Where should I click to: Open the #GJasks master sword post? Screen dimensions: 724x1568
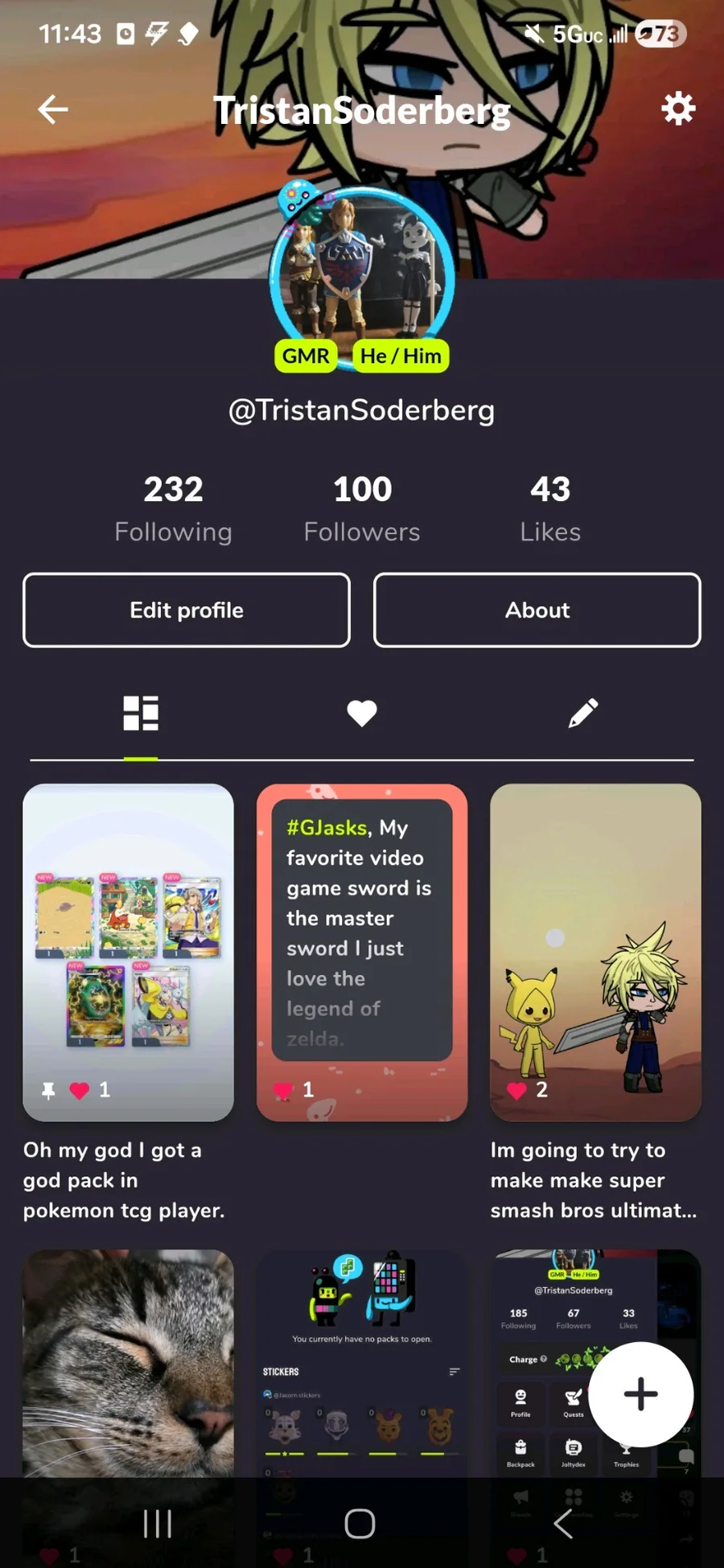[362, 952]
